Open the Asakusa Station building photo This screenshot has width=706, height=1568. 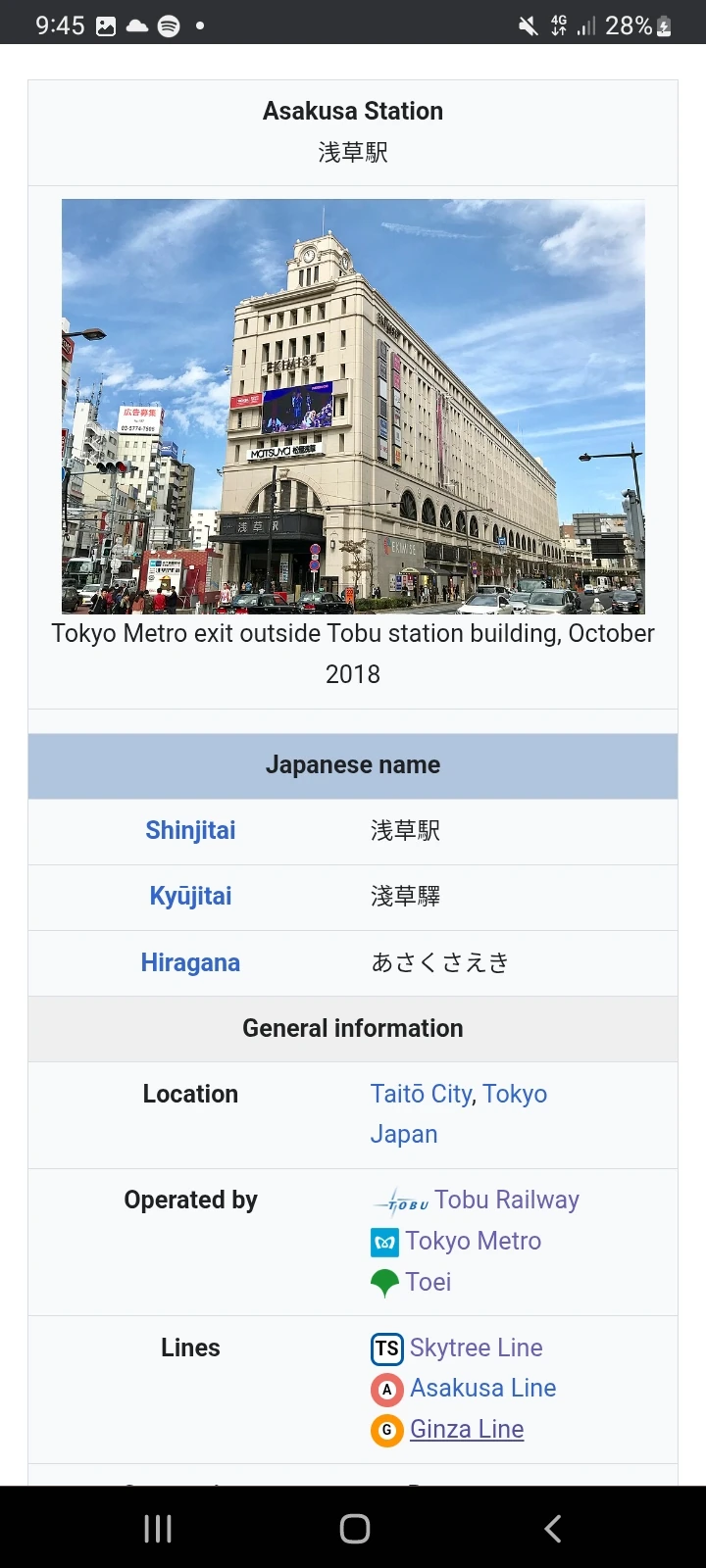click(353, 406)
